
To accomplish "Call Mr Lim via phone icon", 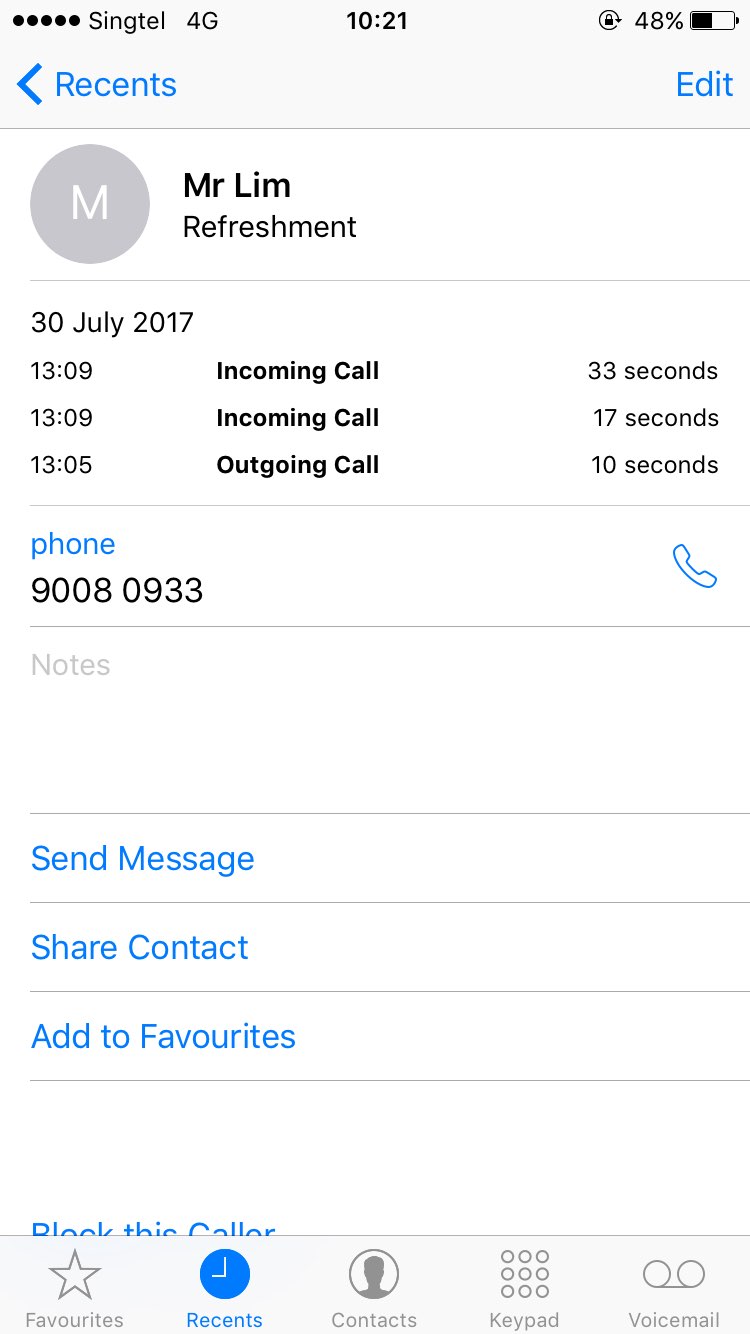I will [x=694, y=566].
